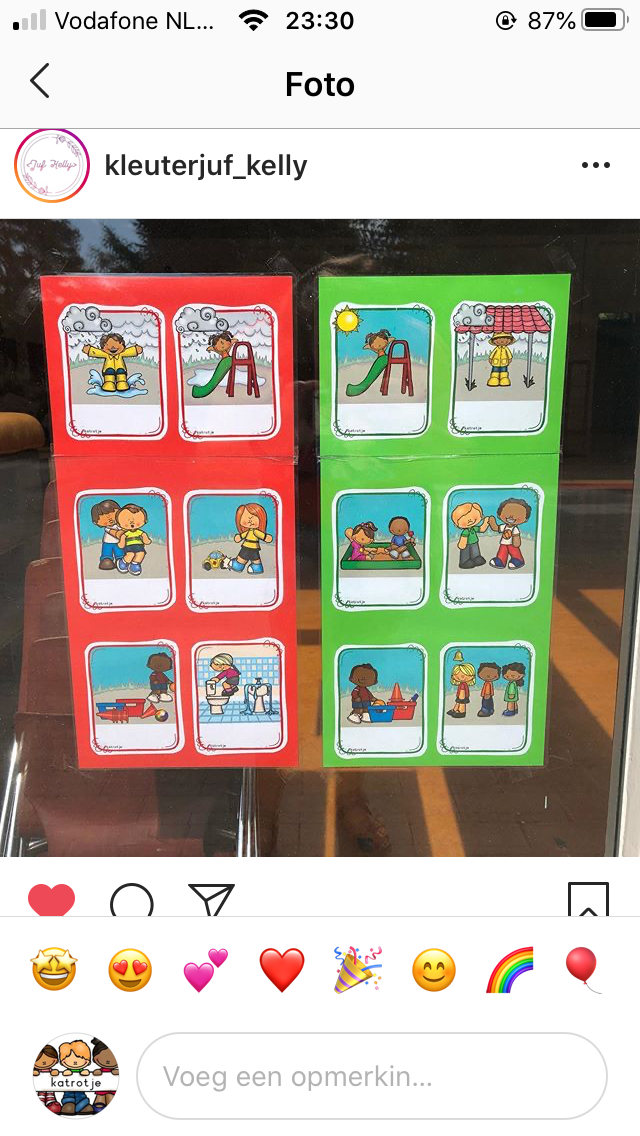Screen dimensions: 640x1136
Task: Insert the heart-eyes emoji
Action: click(130, 969)
